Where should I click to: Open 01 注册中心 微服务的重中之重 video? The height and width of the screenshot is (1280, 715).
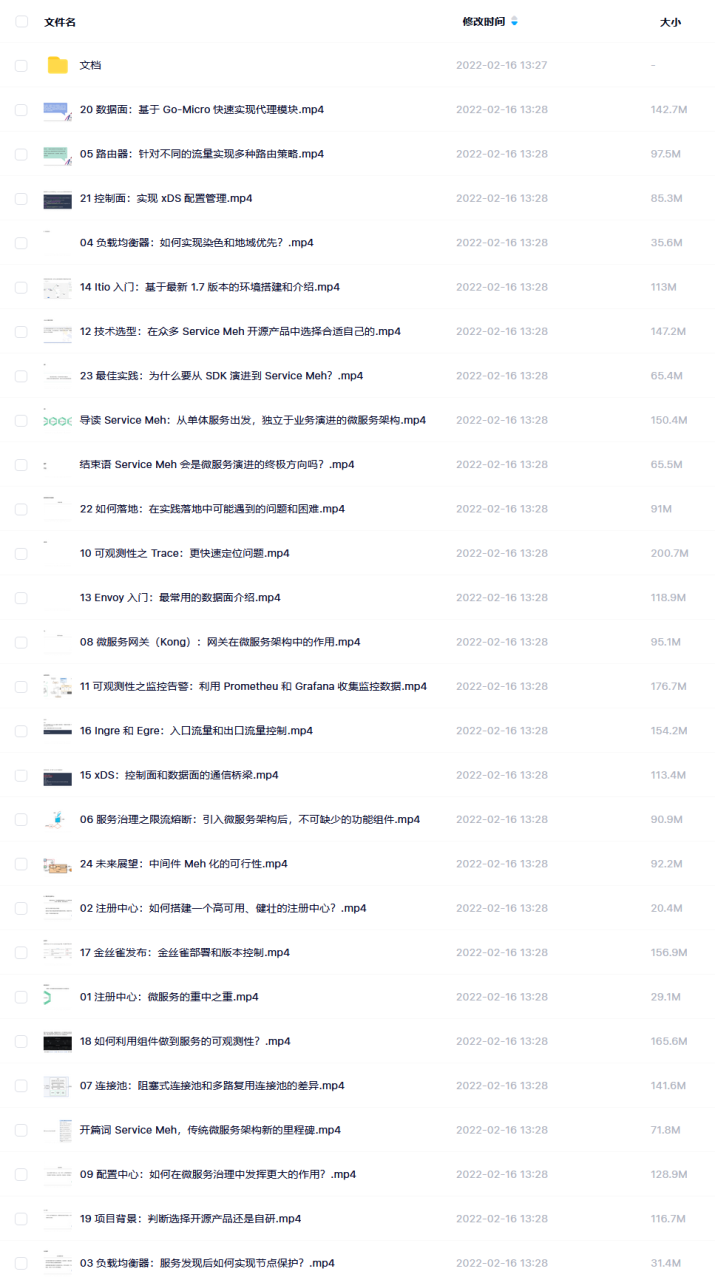pyautogui.click(x=169, y=997)
